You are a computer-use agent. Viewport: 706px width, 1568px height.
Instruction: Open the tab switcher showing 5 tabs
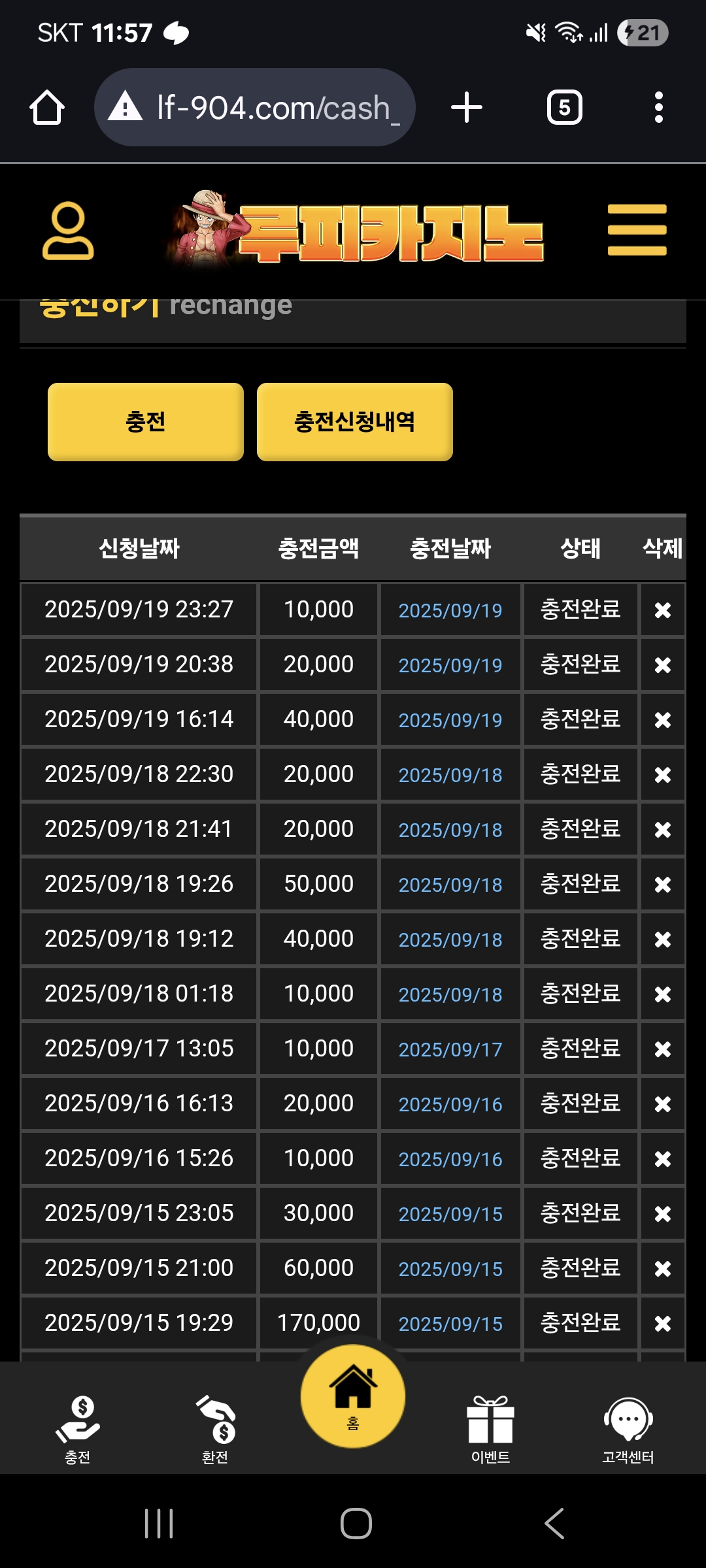point(565,108)
